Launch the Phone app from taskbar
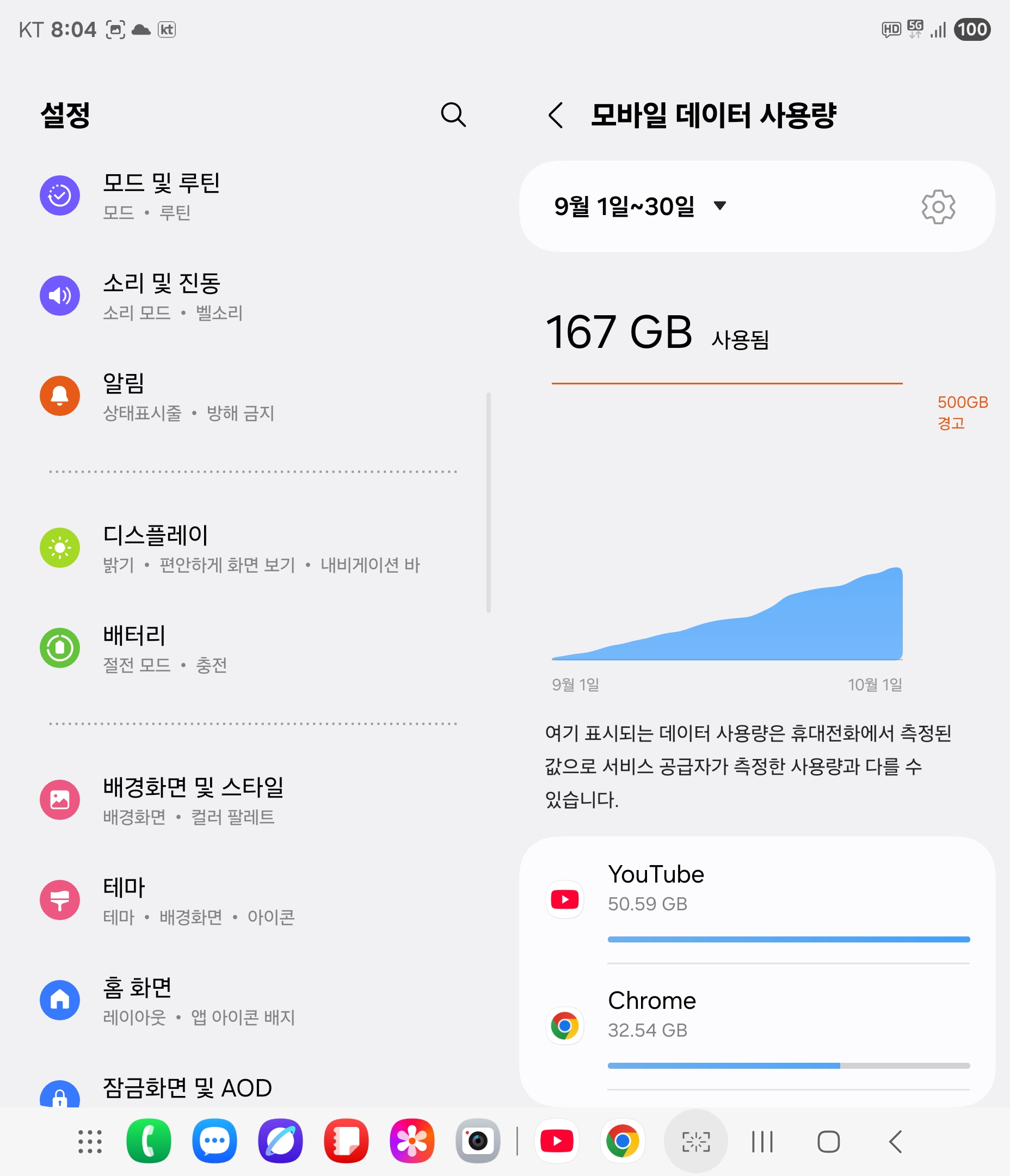This screenshot has height=1176, width=1010. (x=149, y=1141)
